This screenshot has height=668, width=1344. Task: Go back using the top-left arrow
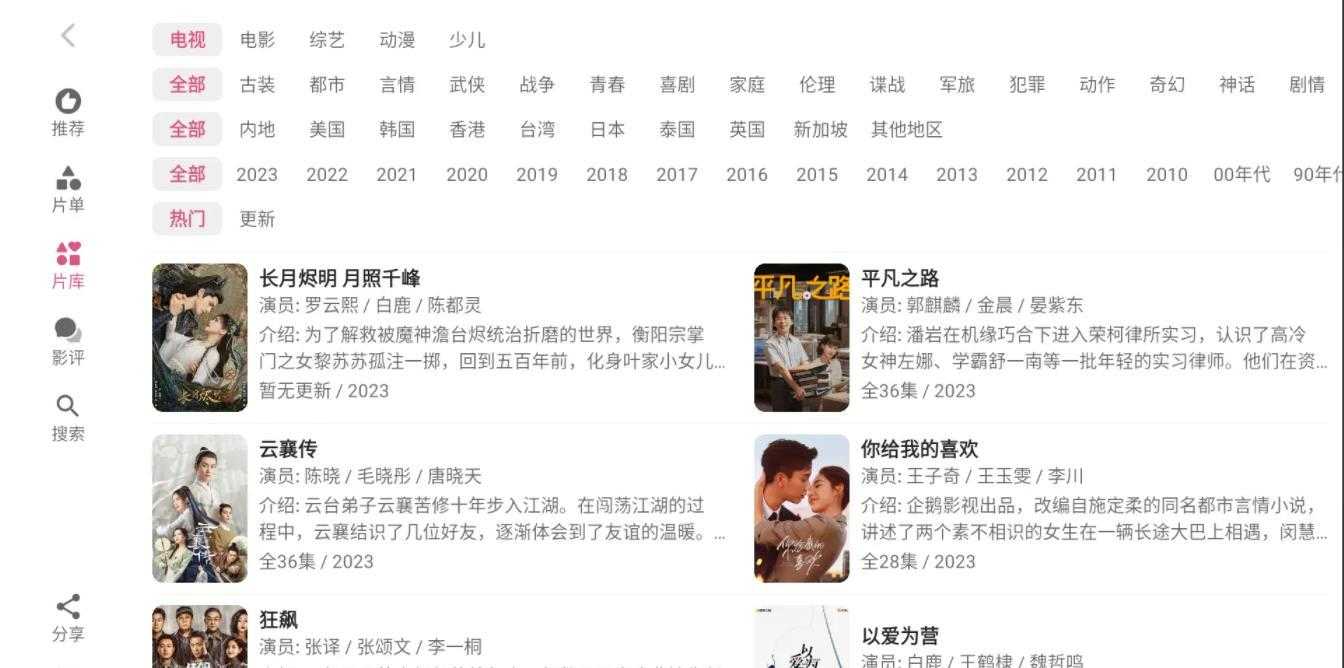67,37
